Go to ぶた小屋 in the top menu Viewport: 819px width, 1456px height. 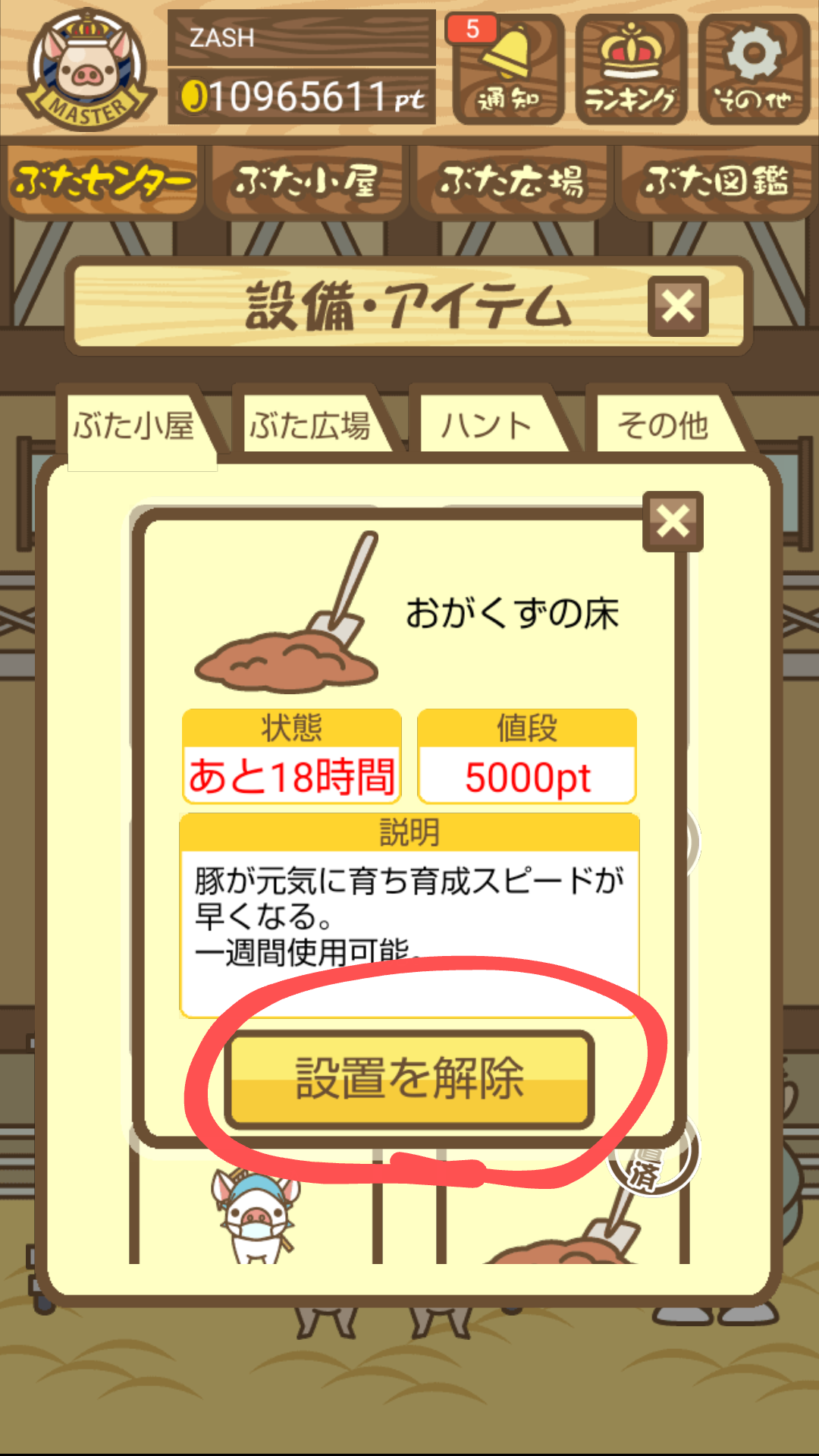[307, 182]
